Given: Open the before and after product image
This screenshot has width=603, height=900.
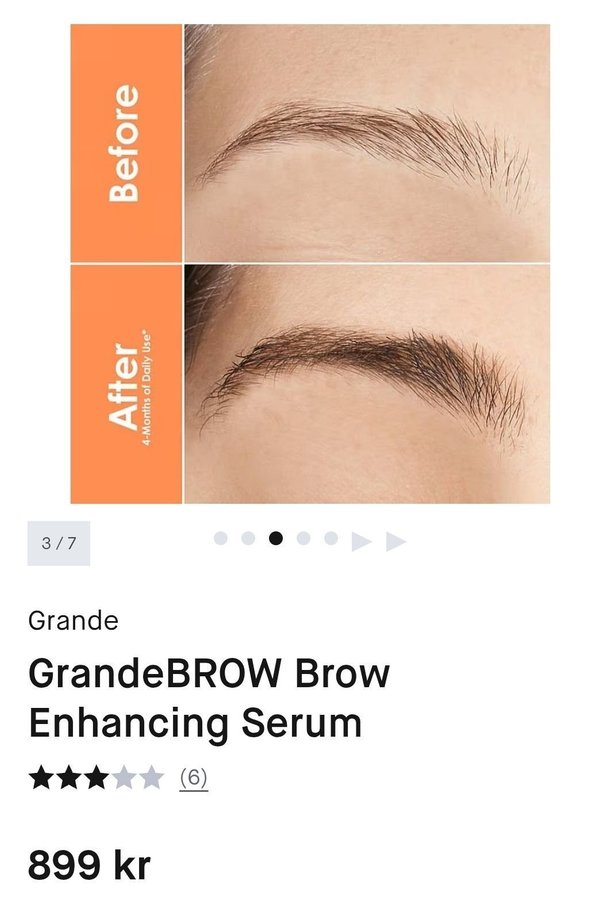Looking at the screenshot, I should 310,264.
